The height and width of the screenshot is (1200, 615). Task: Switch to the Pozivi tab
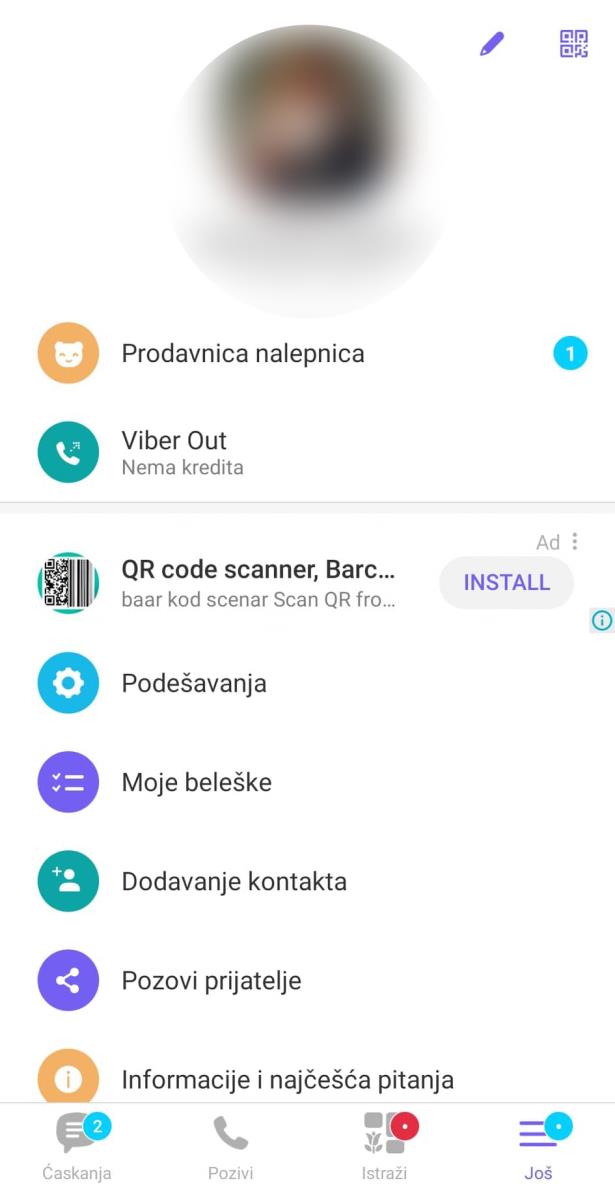pyautogui.click(x=230, y=1147)
